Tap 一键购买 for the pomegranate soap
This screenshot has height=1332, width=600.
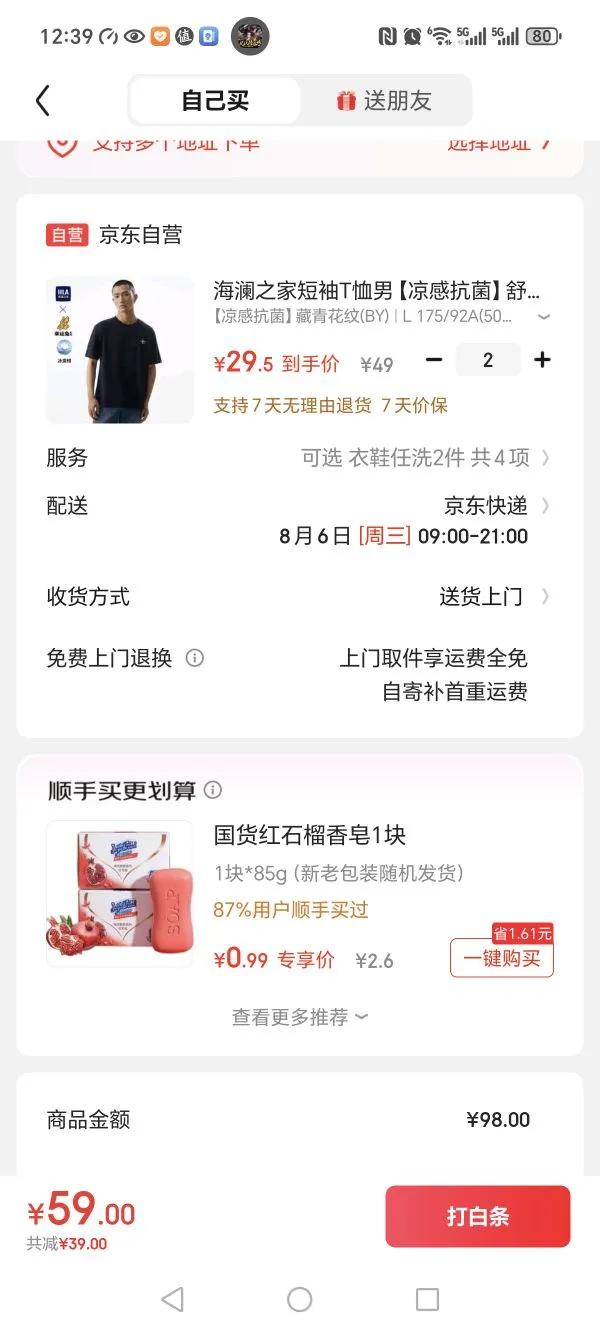pyautogui.click(x=502, y=959)
